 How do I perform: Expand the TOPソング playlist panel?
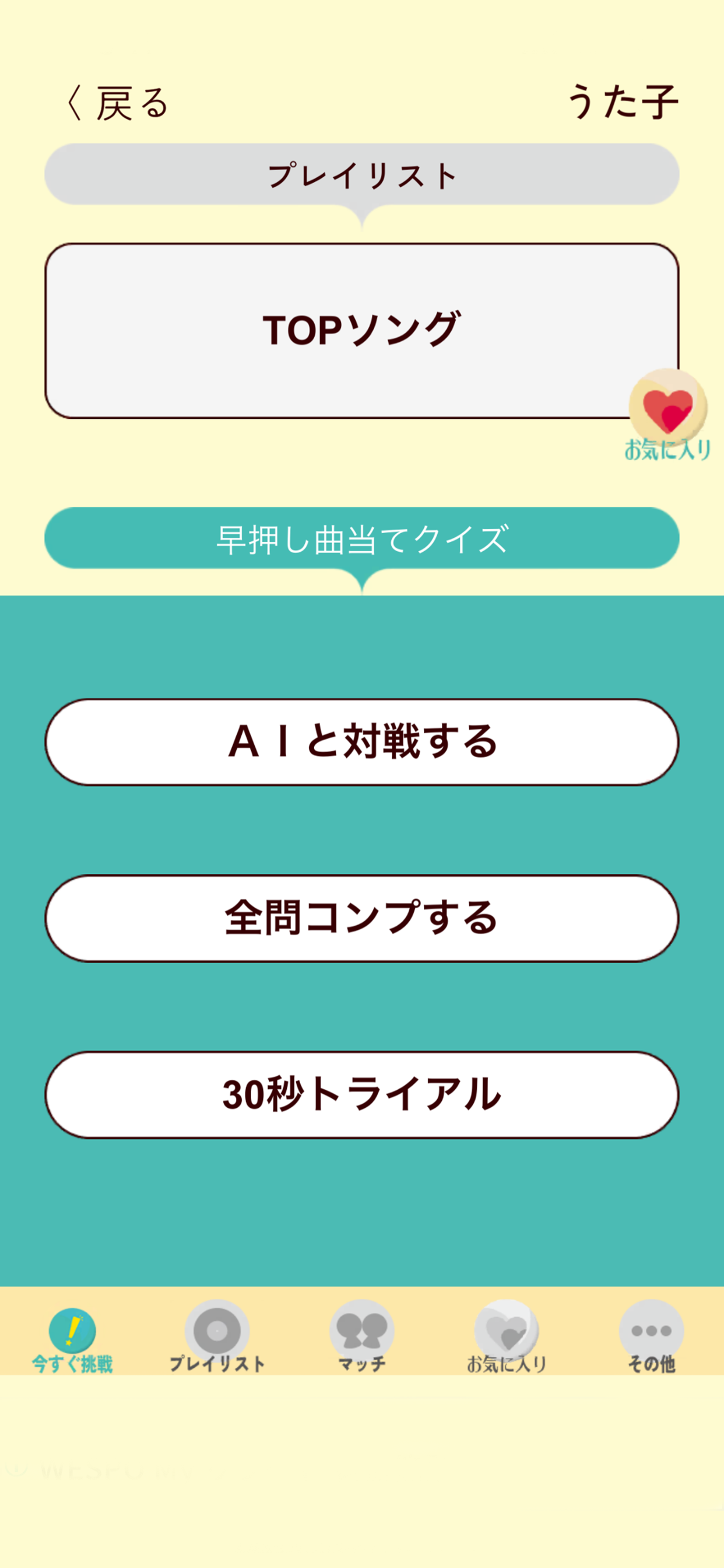point(361,330)
